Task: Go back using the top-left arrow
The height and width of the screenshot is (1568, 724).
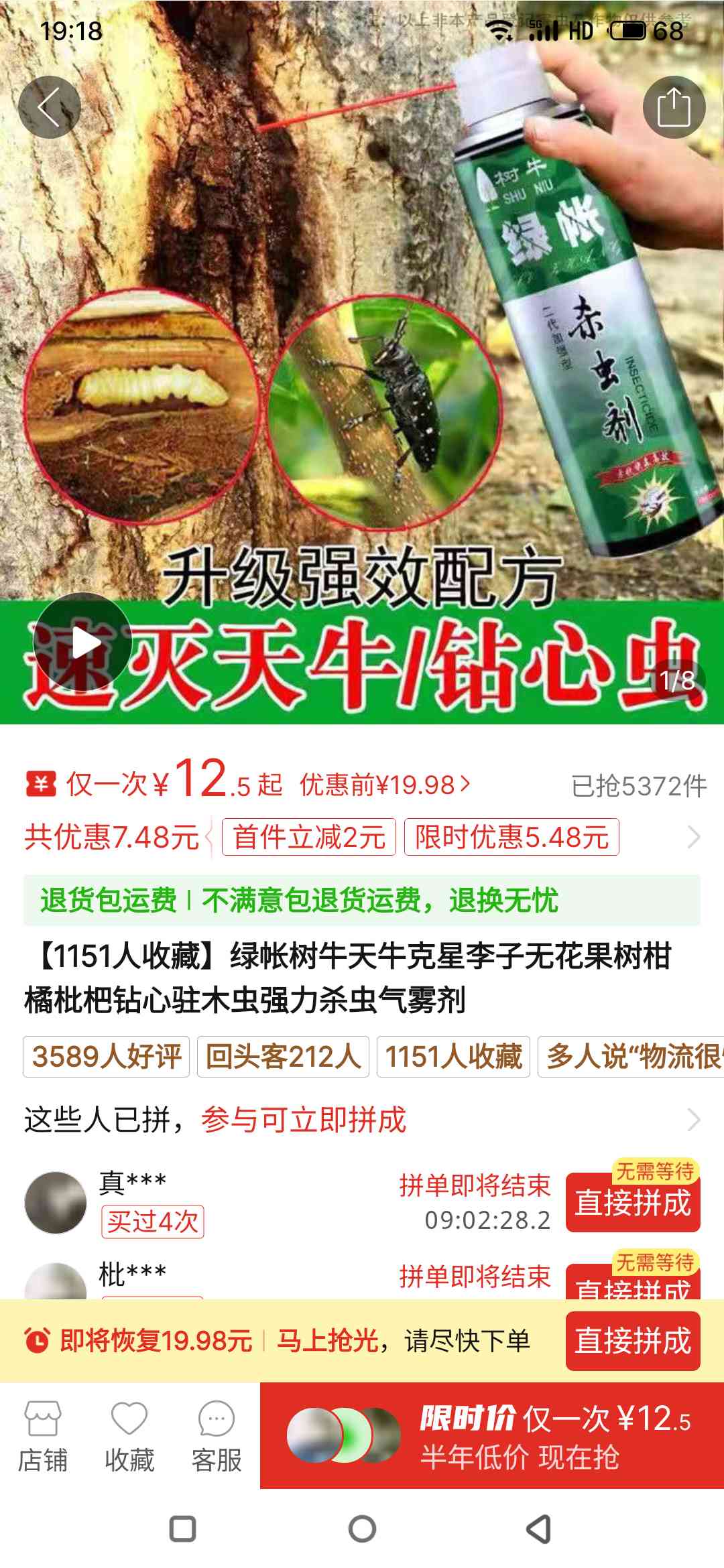Action: coord(49,107)
